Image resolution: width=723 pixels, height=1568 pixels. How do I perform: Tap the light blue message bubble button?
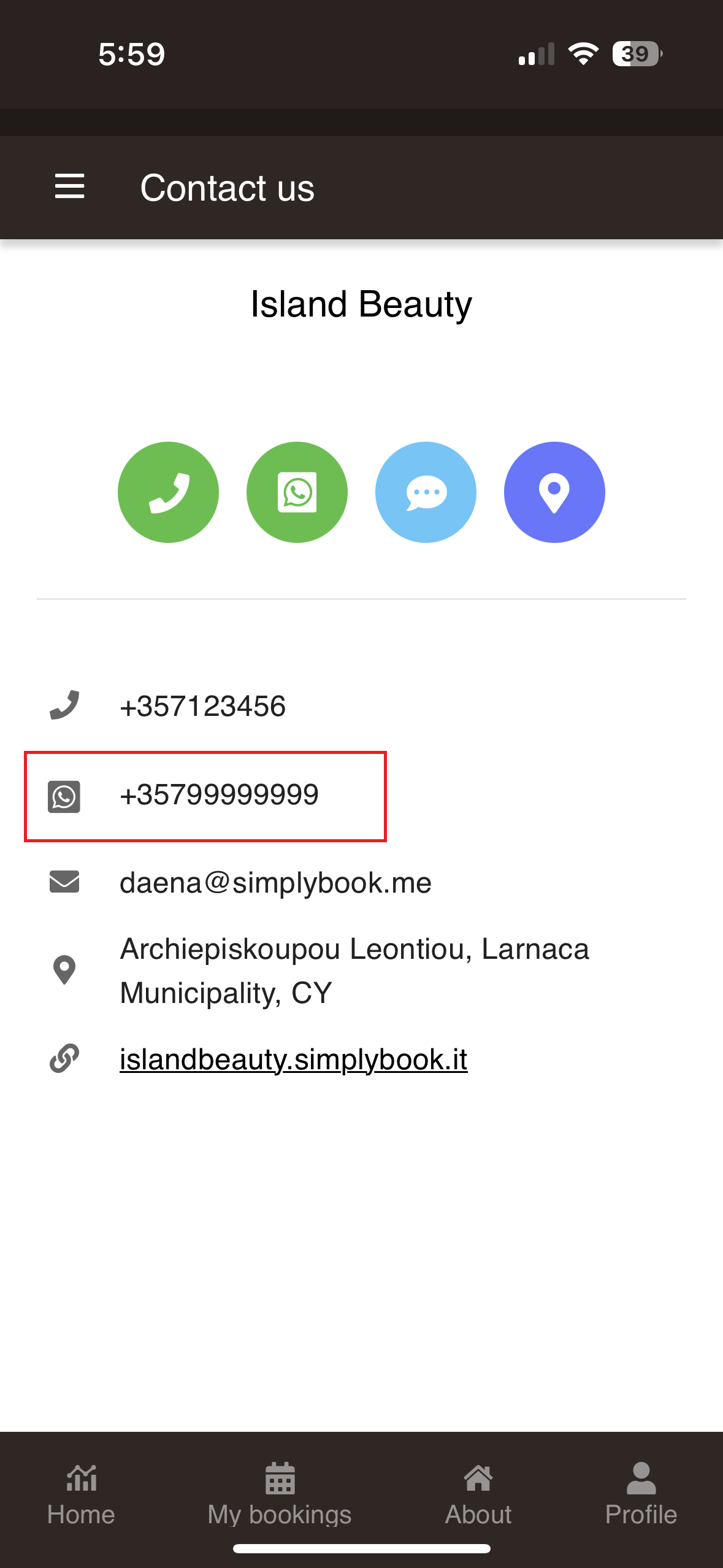pos(426,492)
